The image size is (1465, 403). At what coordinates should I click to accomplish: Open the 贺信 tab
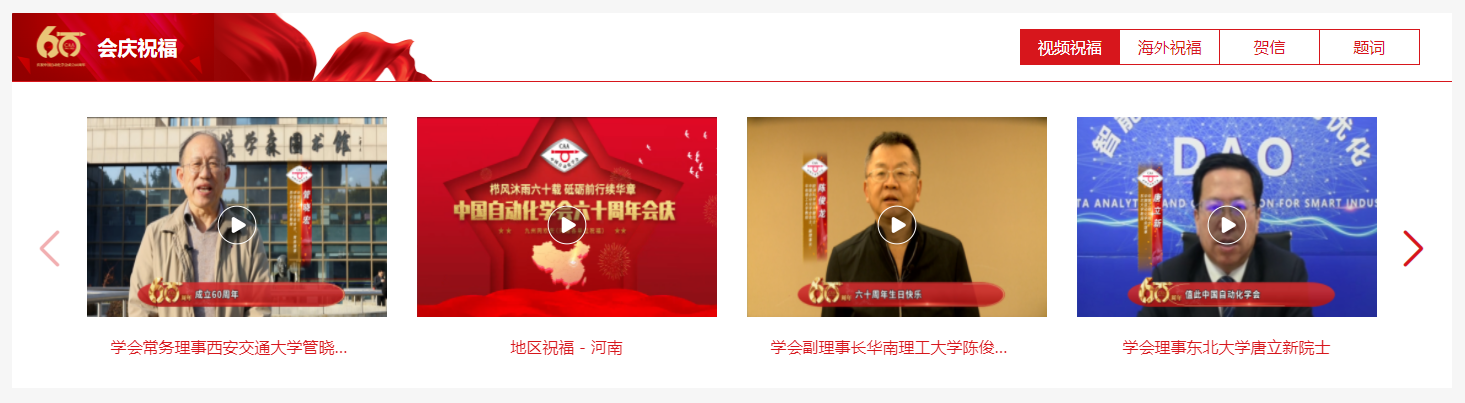(x=1269, y=47)
